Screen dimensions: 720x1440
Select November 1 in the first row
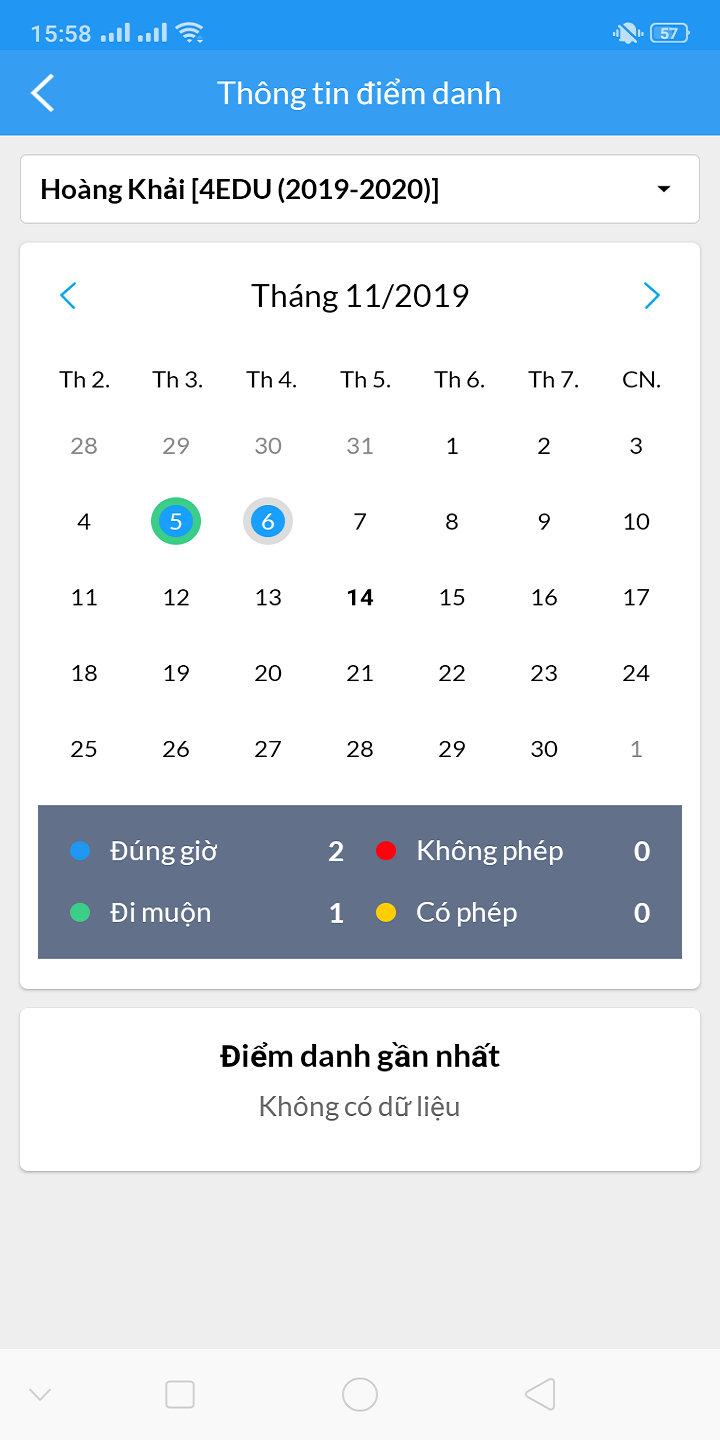452,446
